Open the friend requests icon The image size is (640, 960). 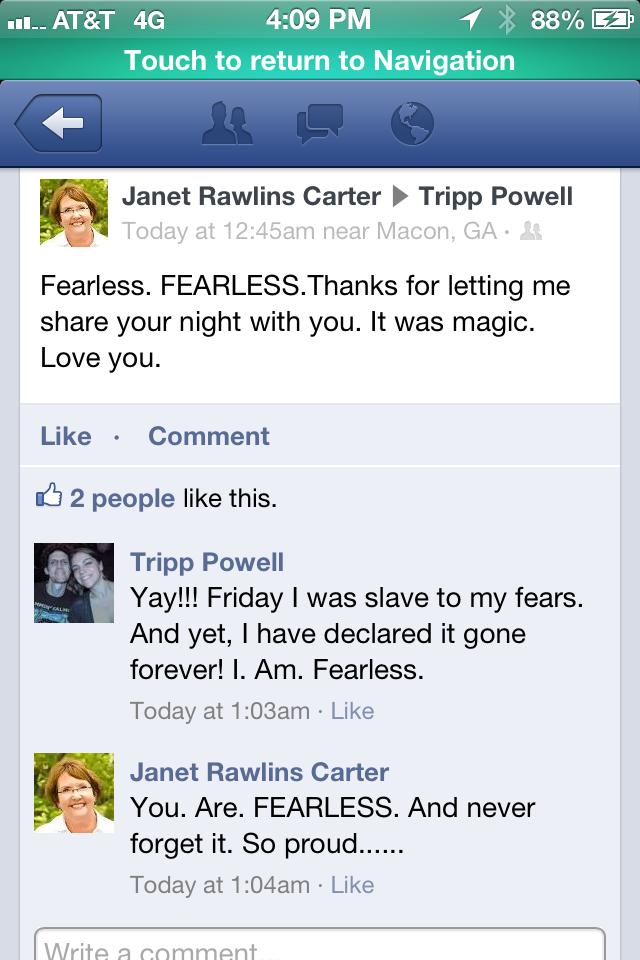pyautogui.click(x=227, y=123)
